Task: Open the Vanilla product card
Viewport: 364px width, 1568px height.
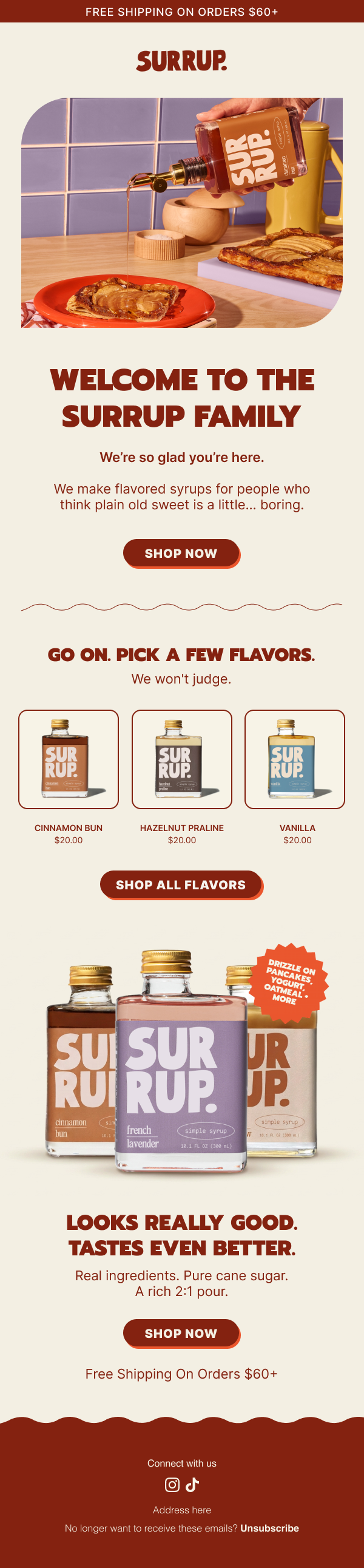Action: (x=295, y=759)
